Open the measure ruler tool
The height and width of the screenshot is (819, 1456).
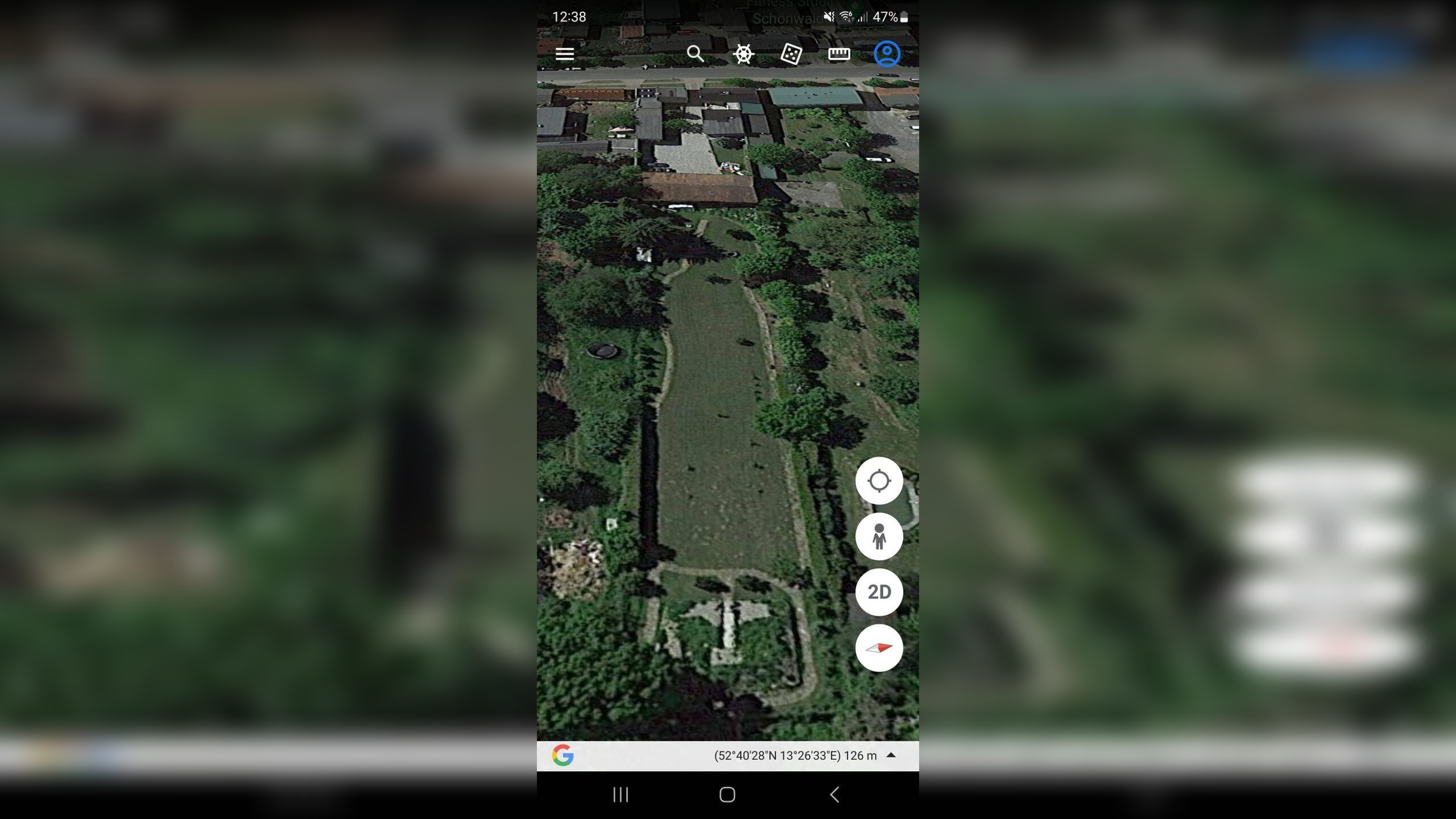(x=839, y=54)
